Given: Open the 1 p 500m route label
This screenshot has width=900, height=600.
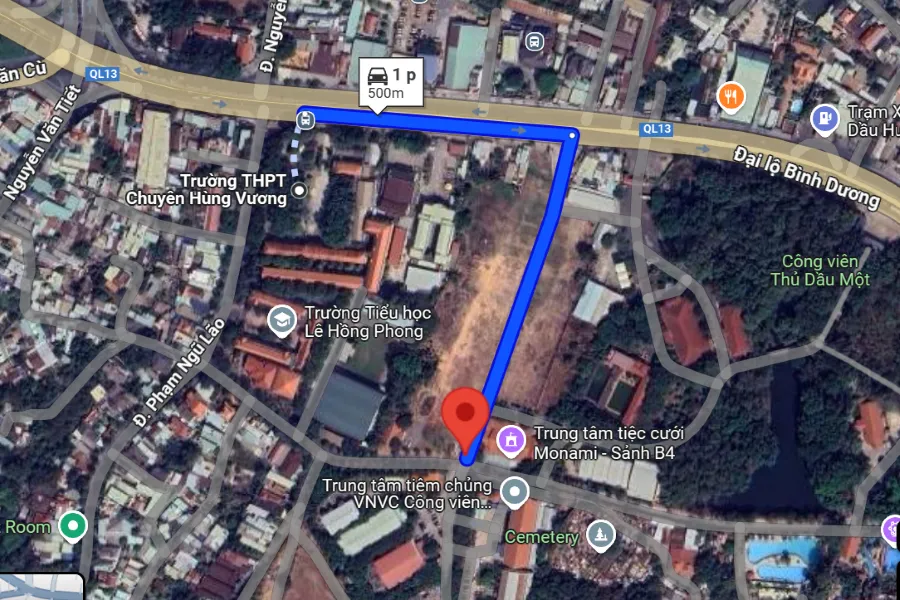Looking at the screenshot, I should [x=391, y=83].
